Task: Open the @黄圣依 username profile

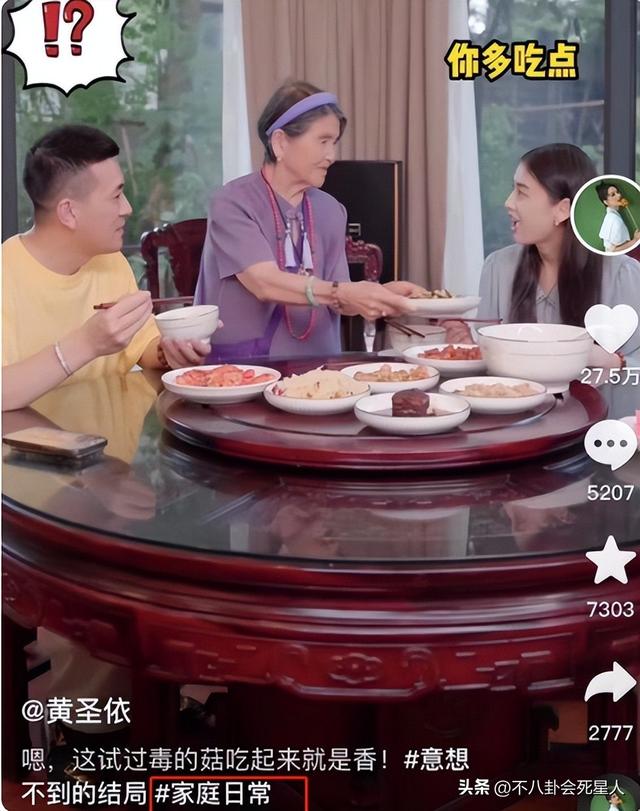Action: click(x=76, y=712)
